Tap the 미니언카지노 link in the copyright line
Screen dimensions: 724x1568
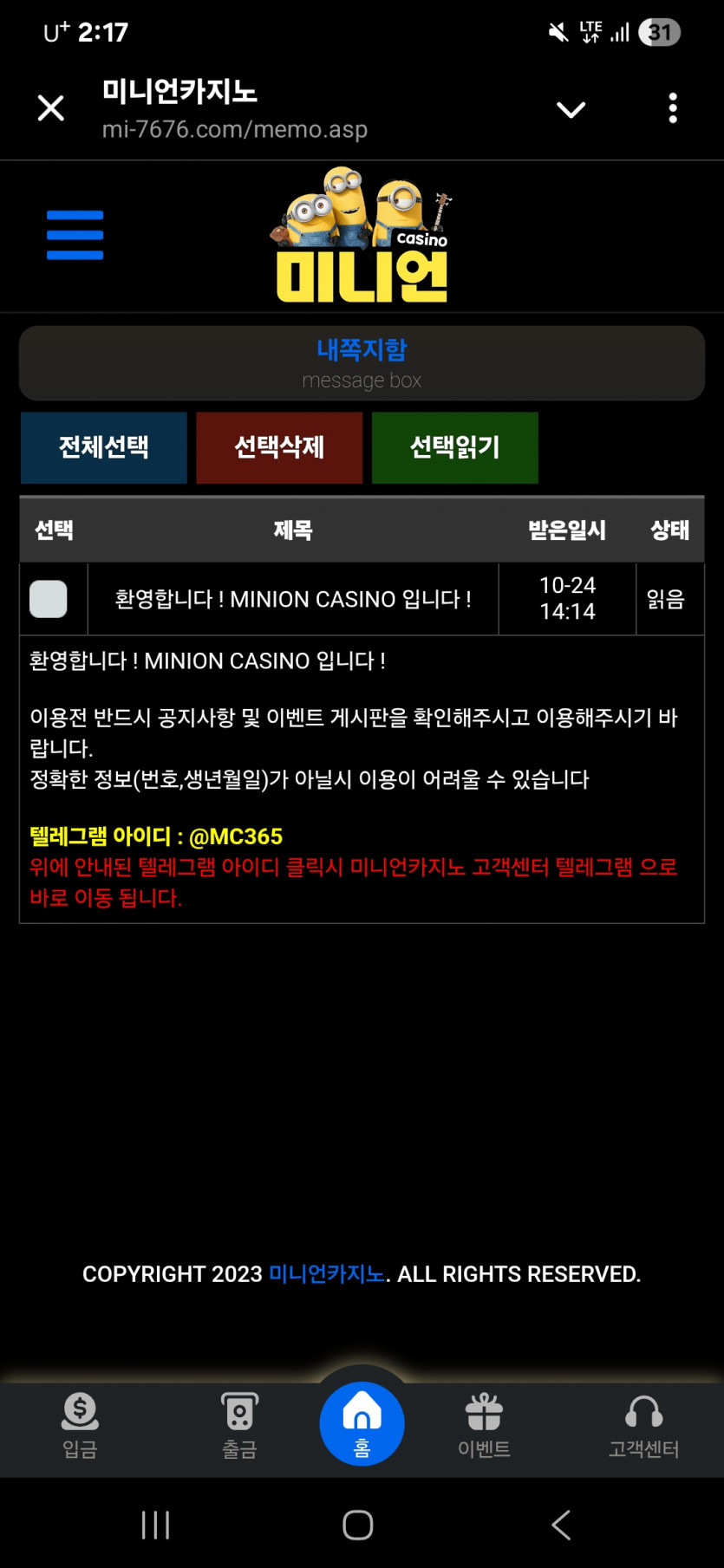click(x=327, y=1274)
